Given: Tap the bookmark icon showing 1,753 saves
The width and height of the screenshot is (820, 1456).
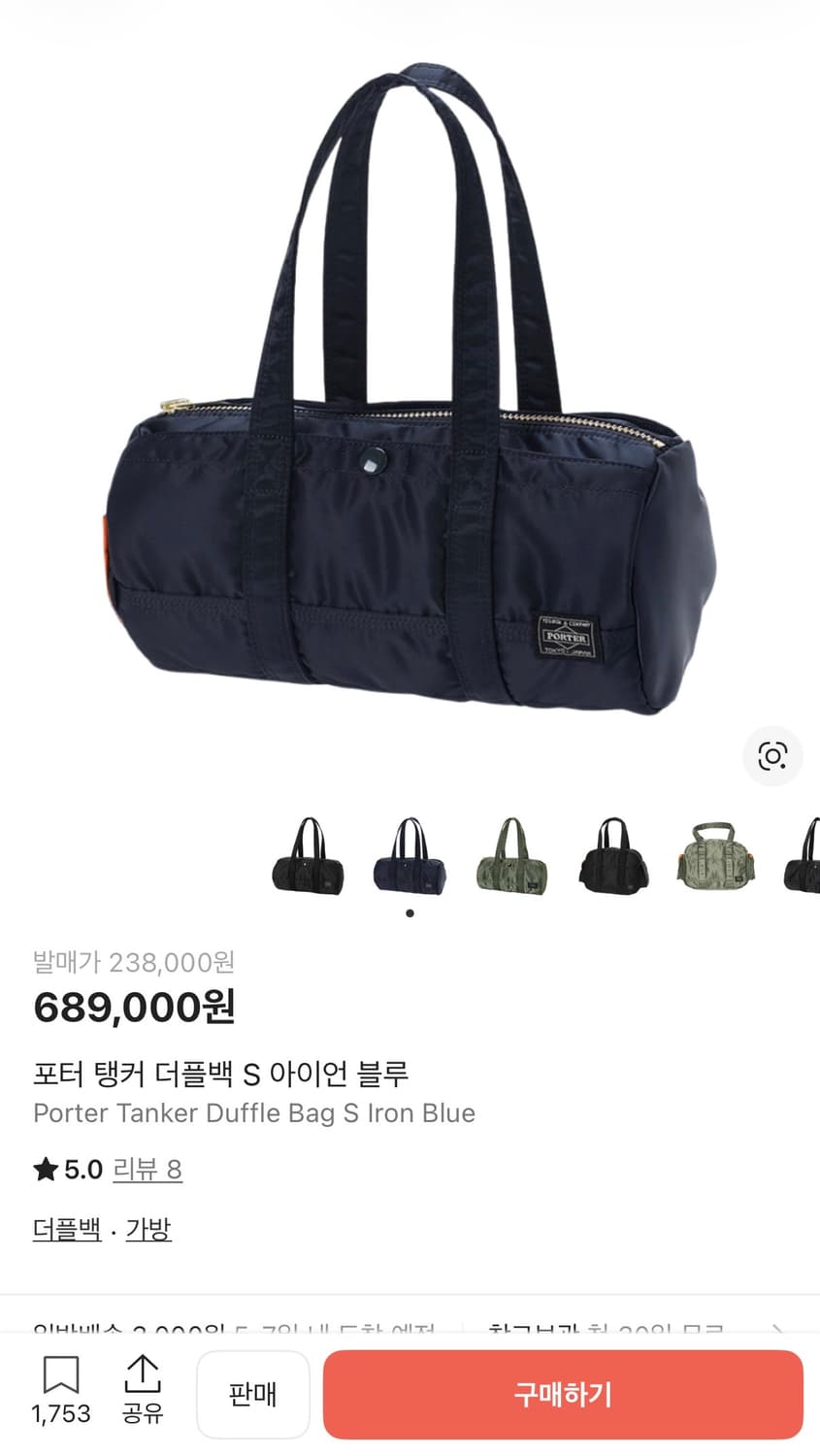Looking at the screenshot, I should (60, 1379).
